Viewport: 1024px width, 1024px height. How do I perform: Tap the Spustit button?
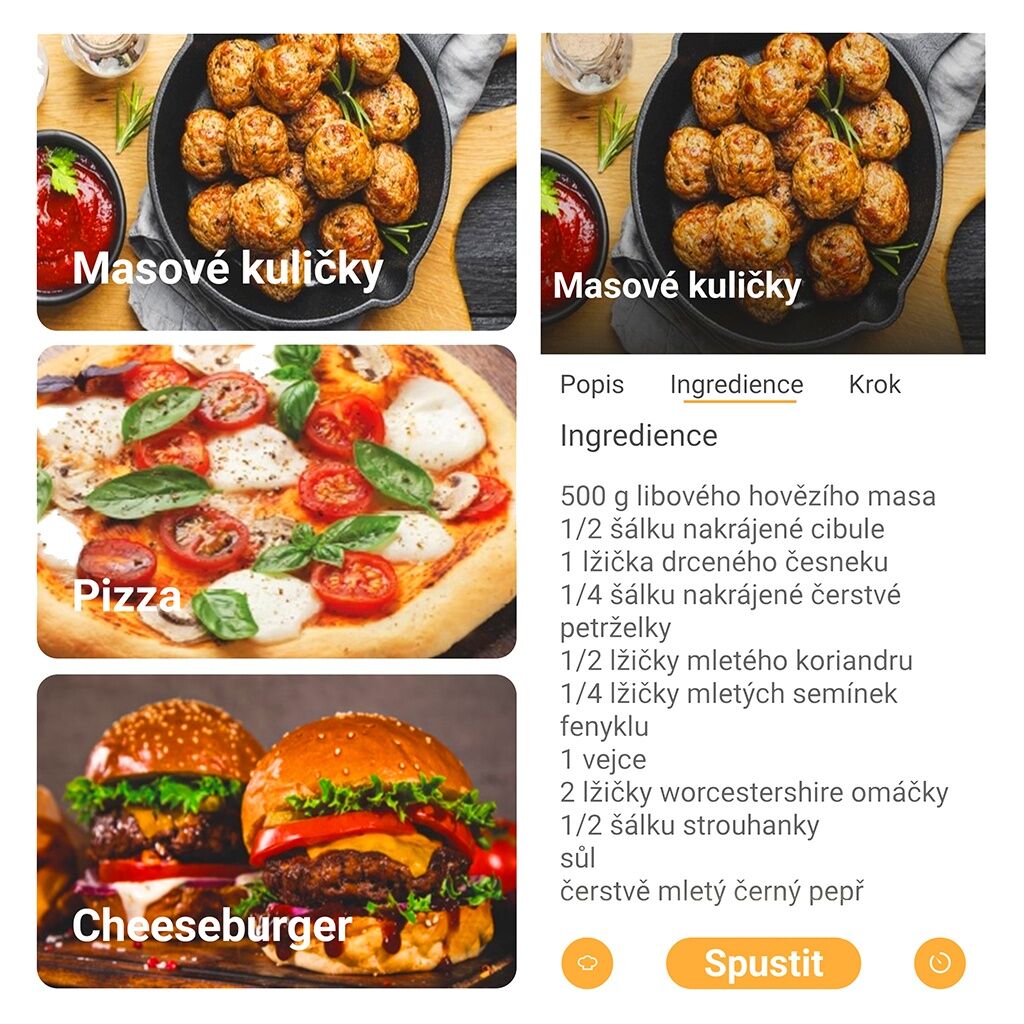(763, 963)
